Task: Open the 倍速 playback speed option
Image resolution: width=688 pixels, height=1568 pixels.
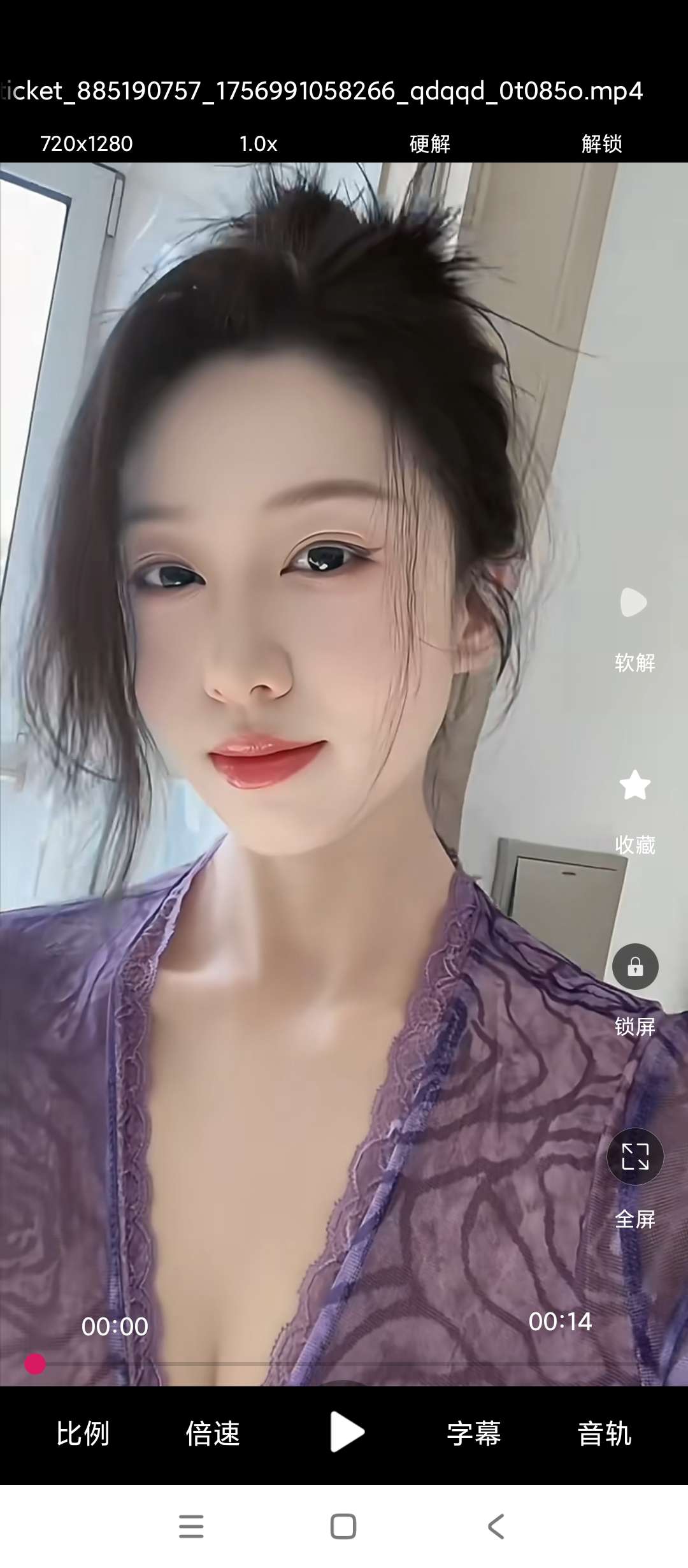Action: coord(213,1434)
